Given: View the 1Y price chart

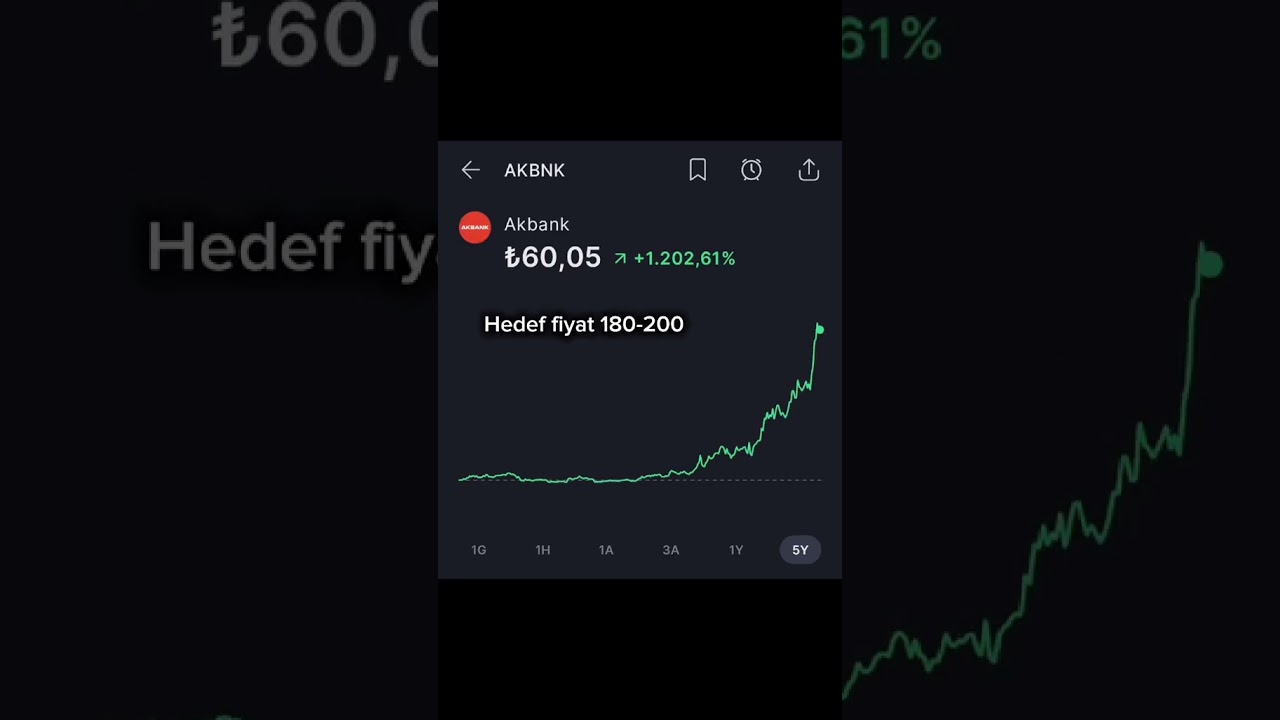Looking at the screenshot, I should tap(736, 550).
